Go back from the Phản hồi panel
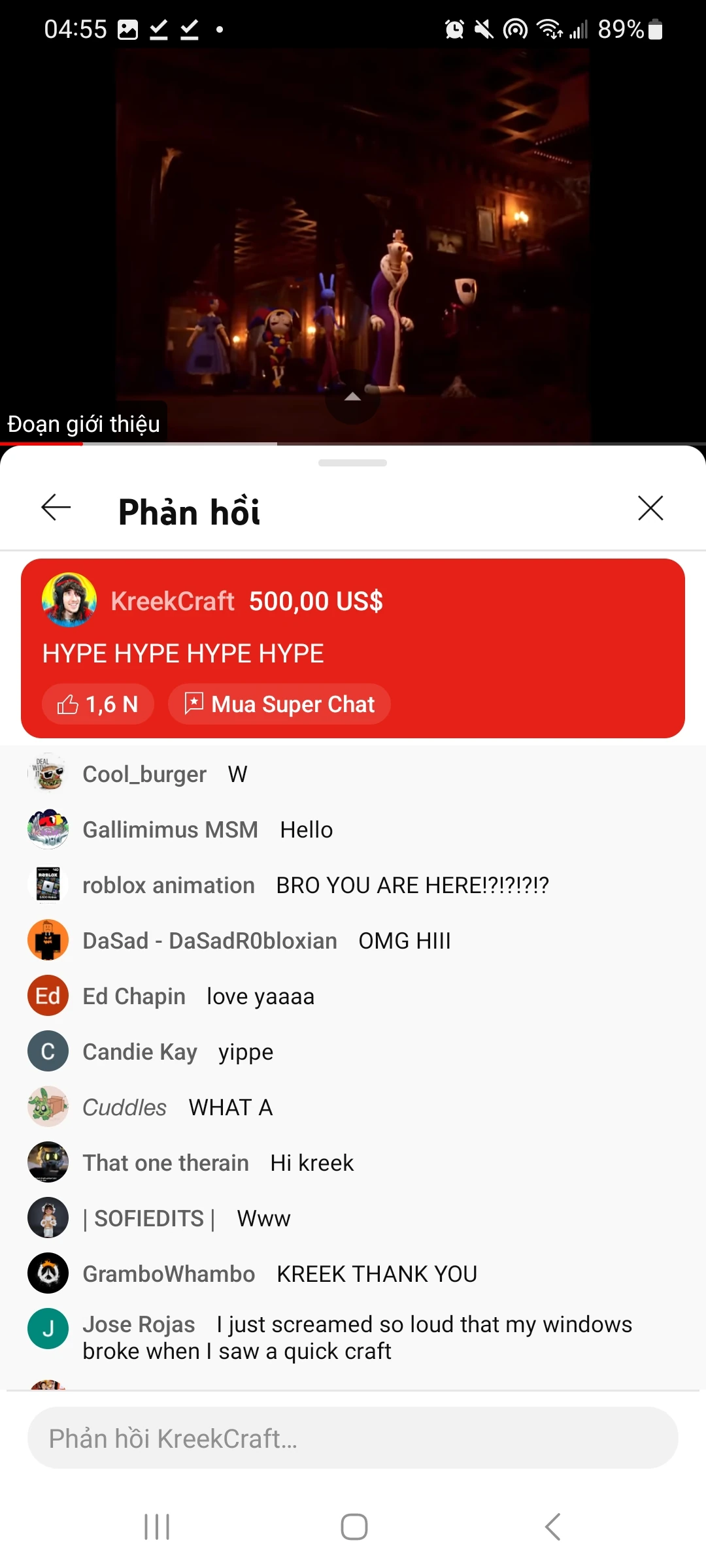This screenshot has width=706, height=1568. point(56,508)
